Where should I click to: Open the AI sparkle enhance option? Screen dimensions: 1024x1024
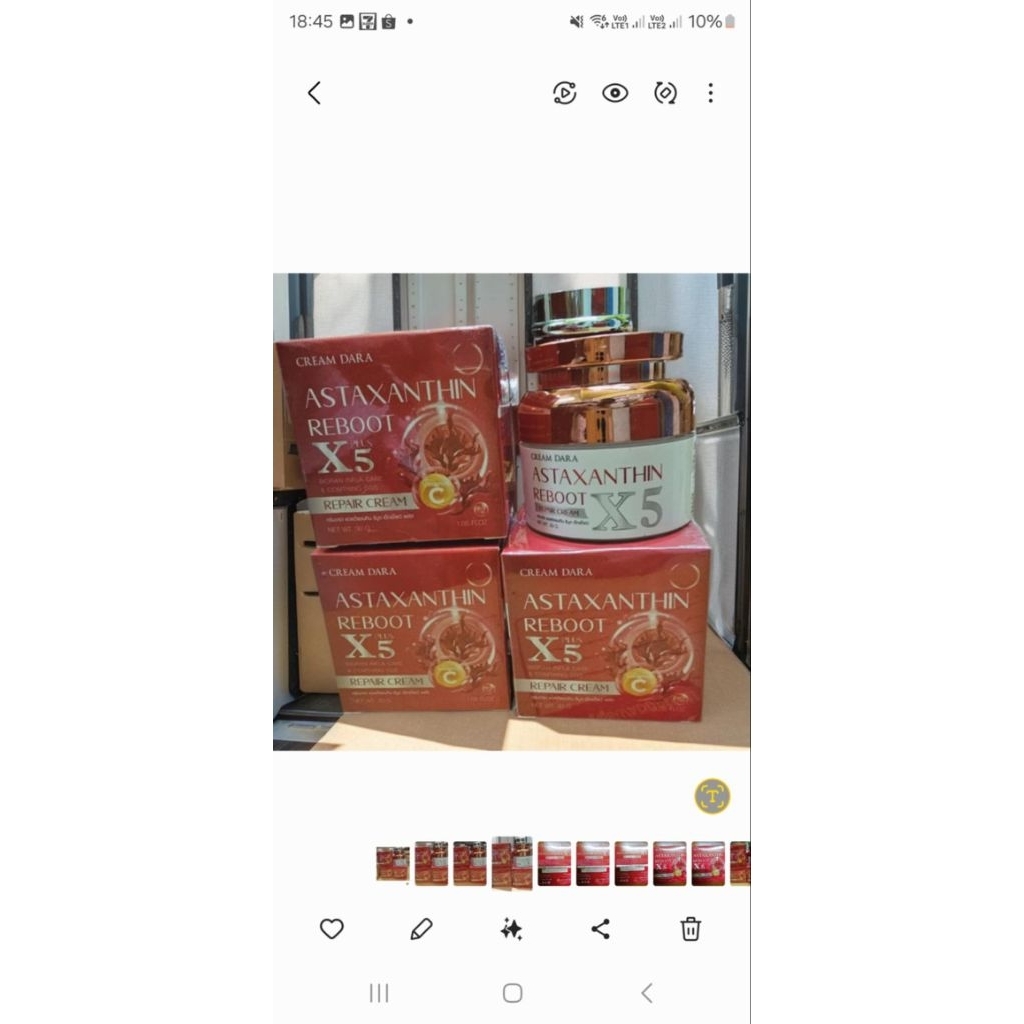pos(511,928)
